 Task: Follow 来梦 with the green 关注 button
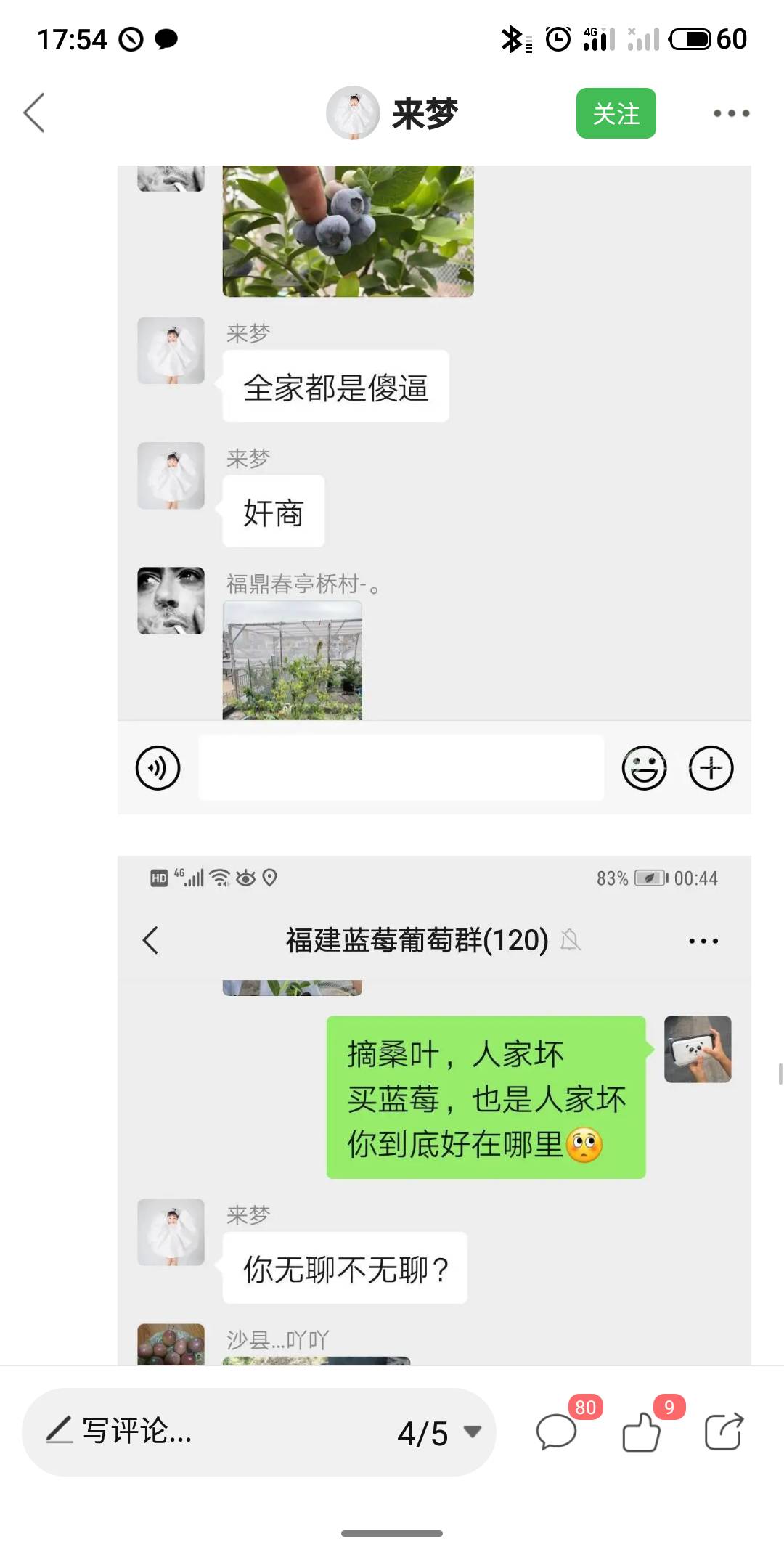[x=616, y=113]
